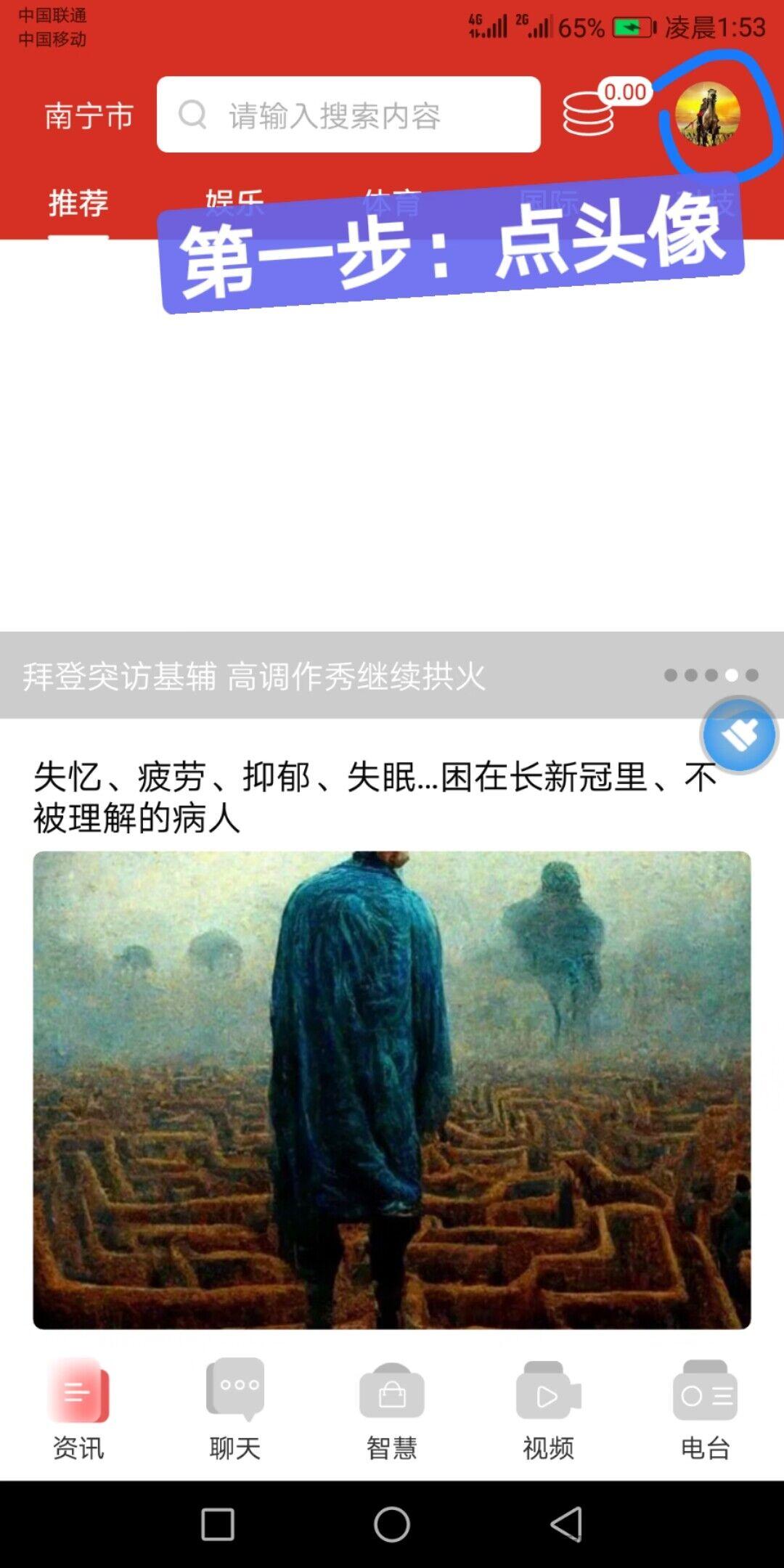The height and width of the screenshot is (1568, 784).
Task: Open the article about 长新冠 patients
Action: [x=375, y=796]
